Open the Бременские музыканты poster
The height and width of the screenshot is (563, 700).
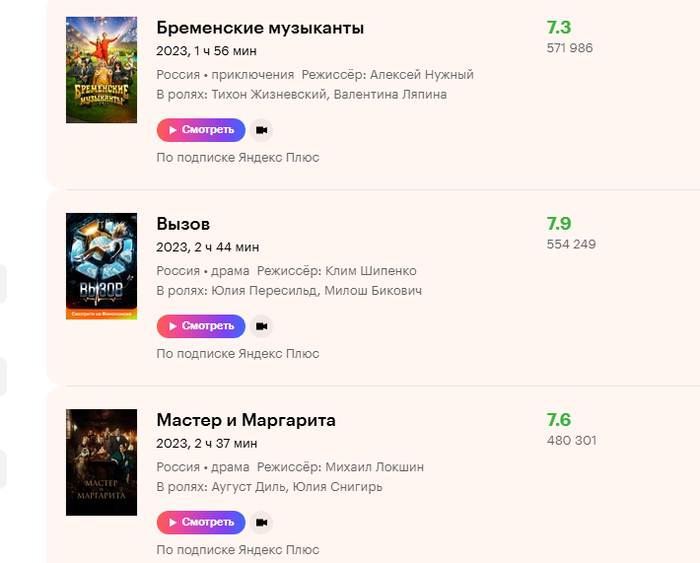coord(101,71)
